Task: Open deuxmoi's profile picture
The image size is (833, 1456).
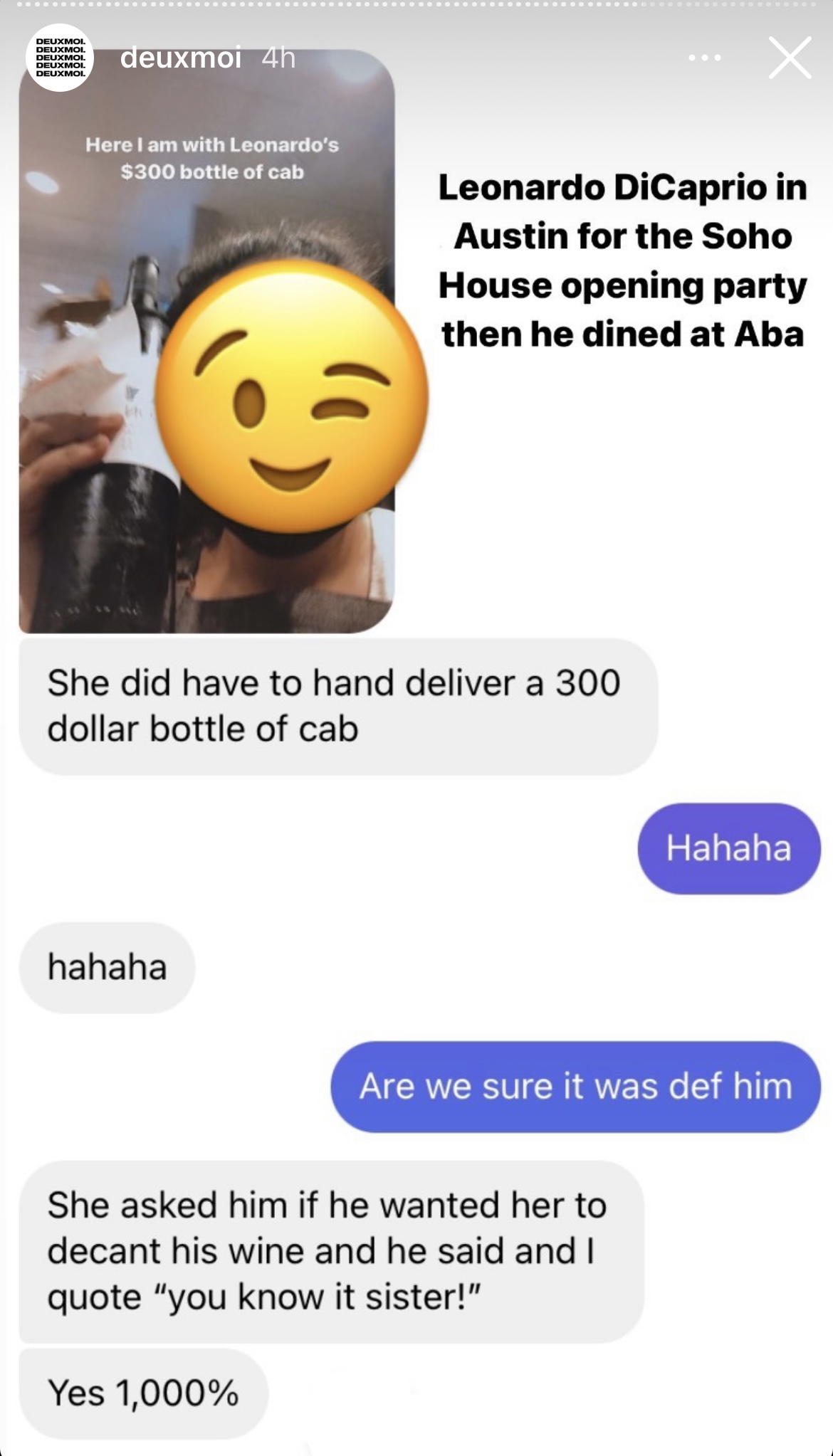Action: pyautogui.click(x=60, y=58)
